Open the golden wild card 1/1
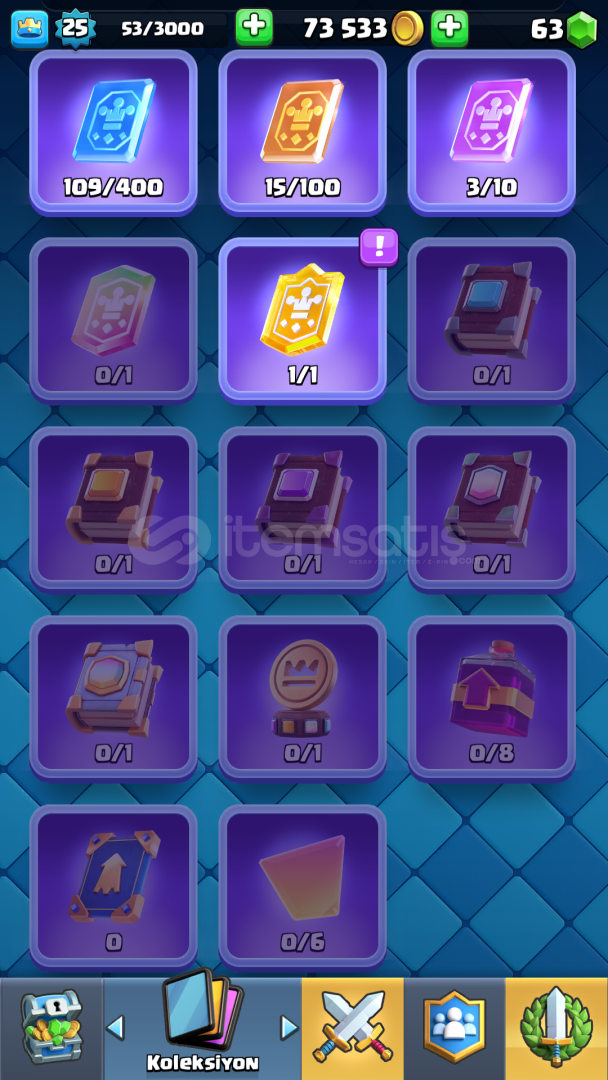The width and height of the screenshot is (608, 1080). click(302, 321)
